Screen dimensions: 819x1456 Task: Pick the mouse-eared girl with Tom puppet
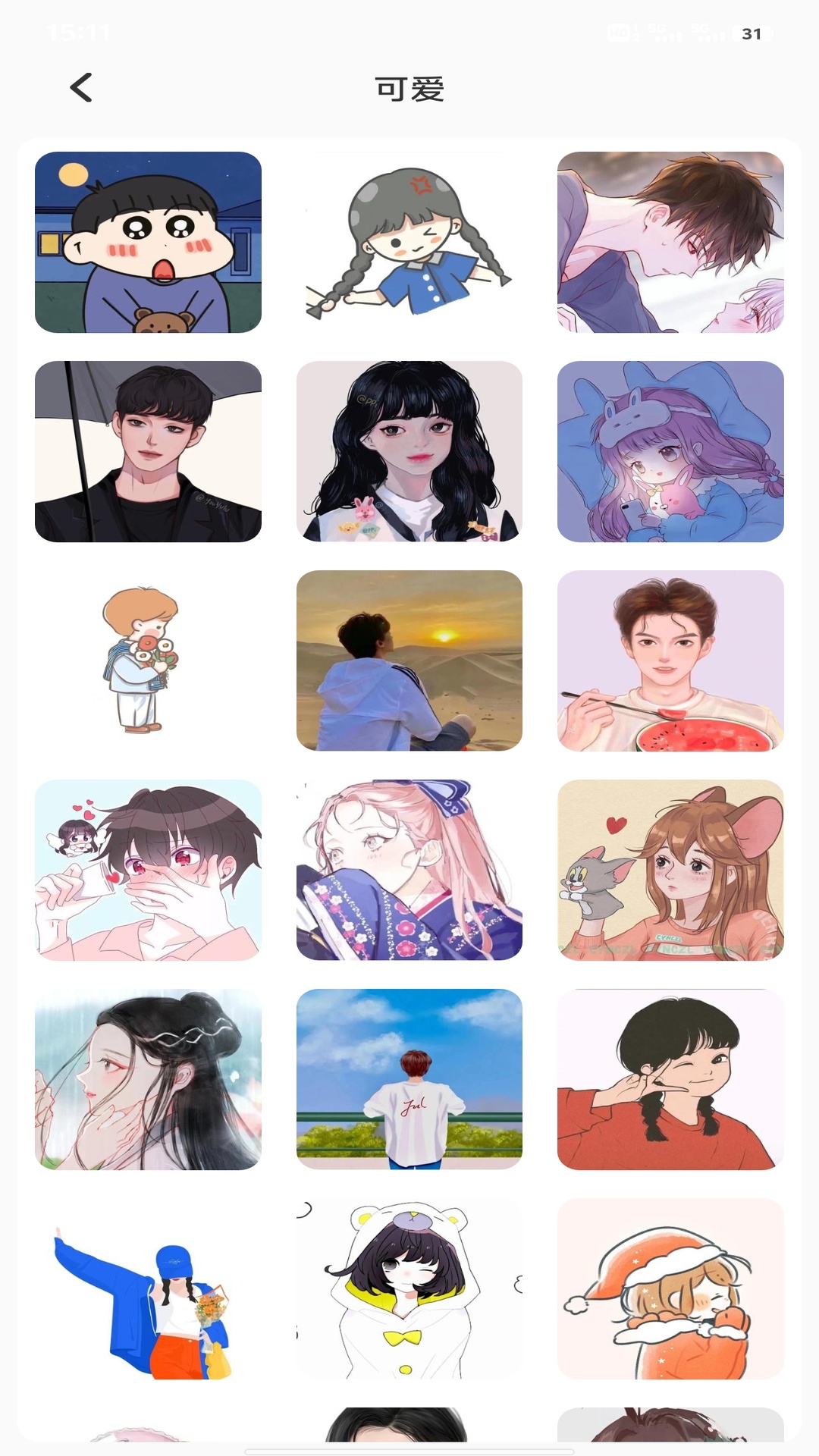click(x=670, y=870)
